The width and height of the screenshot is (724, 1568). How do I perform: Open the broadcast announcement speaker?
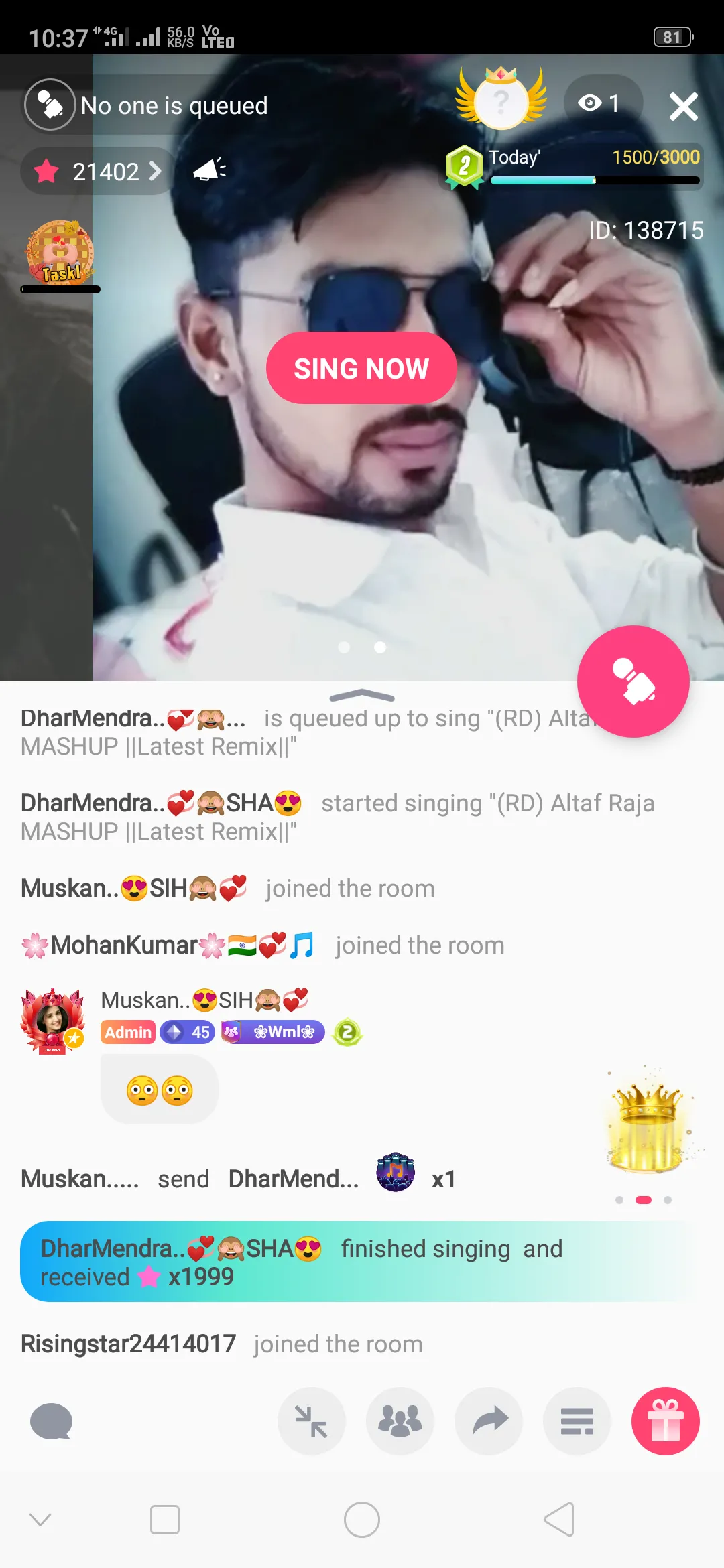click(x=208, y=170)
